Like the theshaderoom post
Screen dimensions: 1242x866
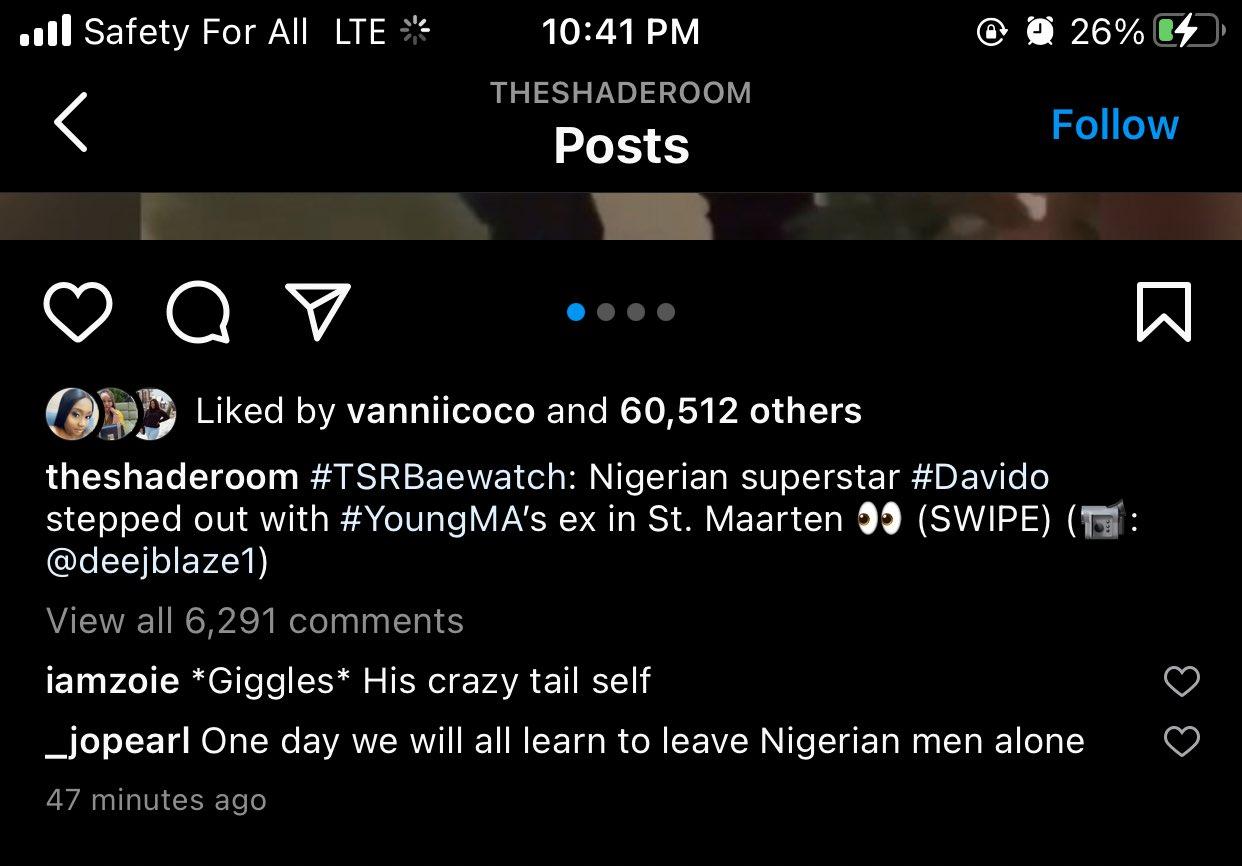(x=79, y=312)
